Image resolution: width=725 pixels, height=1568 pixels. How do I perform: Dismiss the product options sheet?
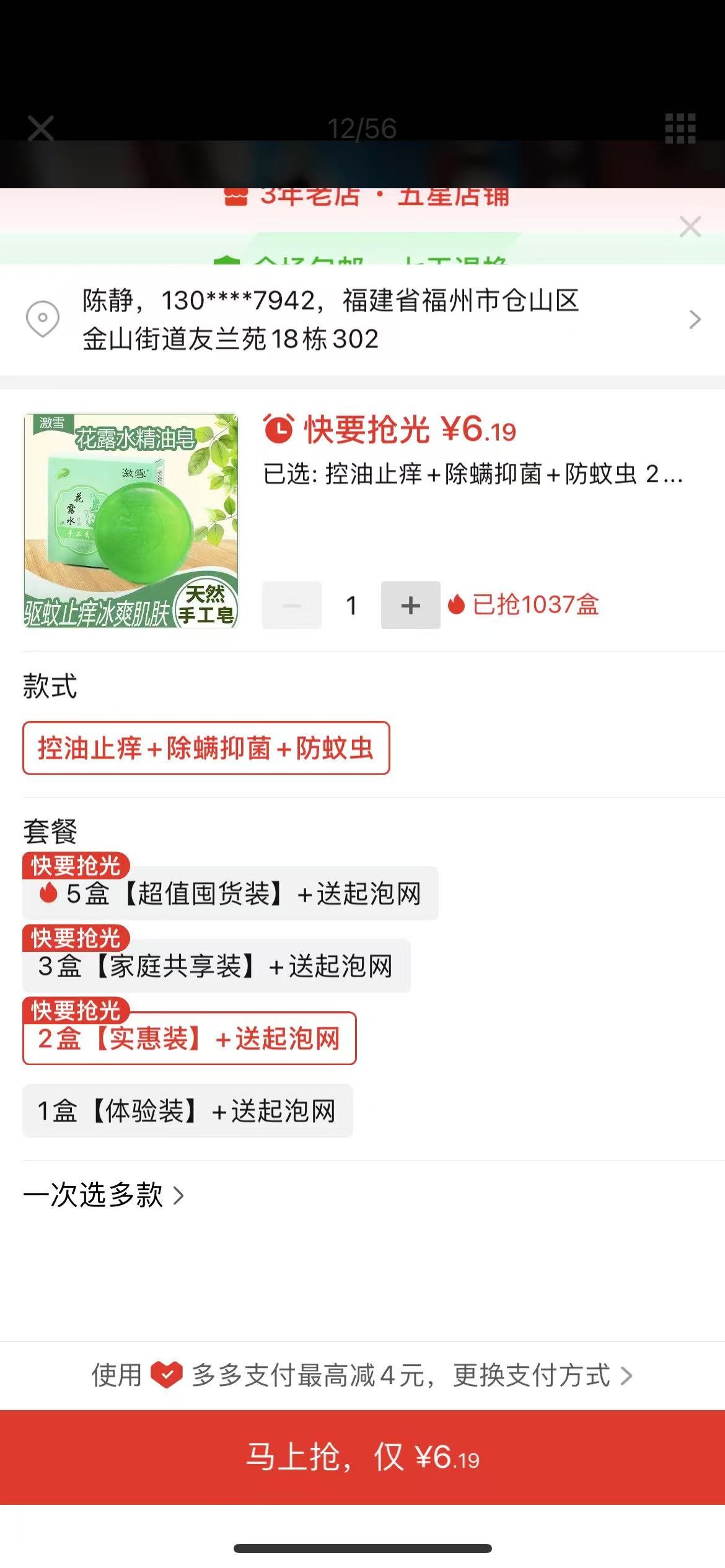[x=690, y=227]
